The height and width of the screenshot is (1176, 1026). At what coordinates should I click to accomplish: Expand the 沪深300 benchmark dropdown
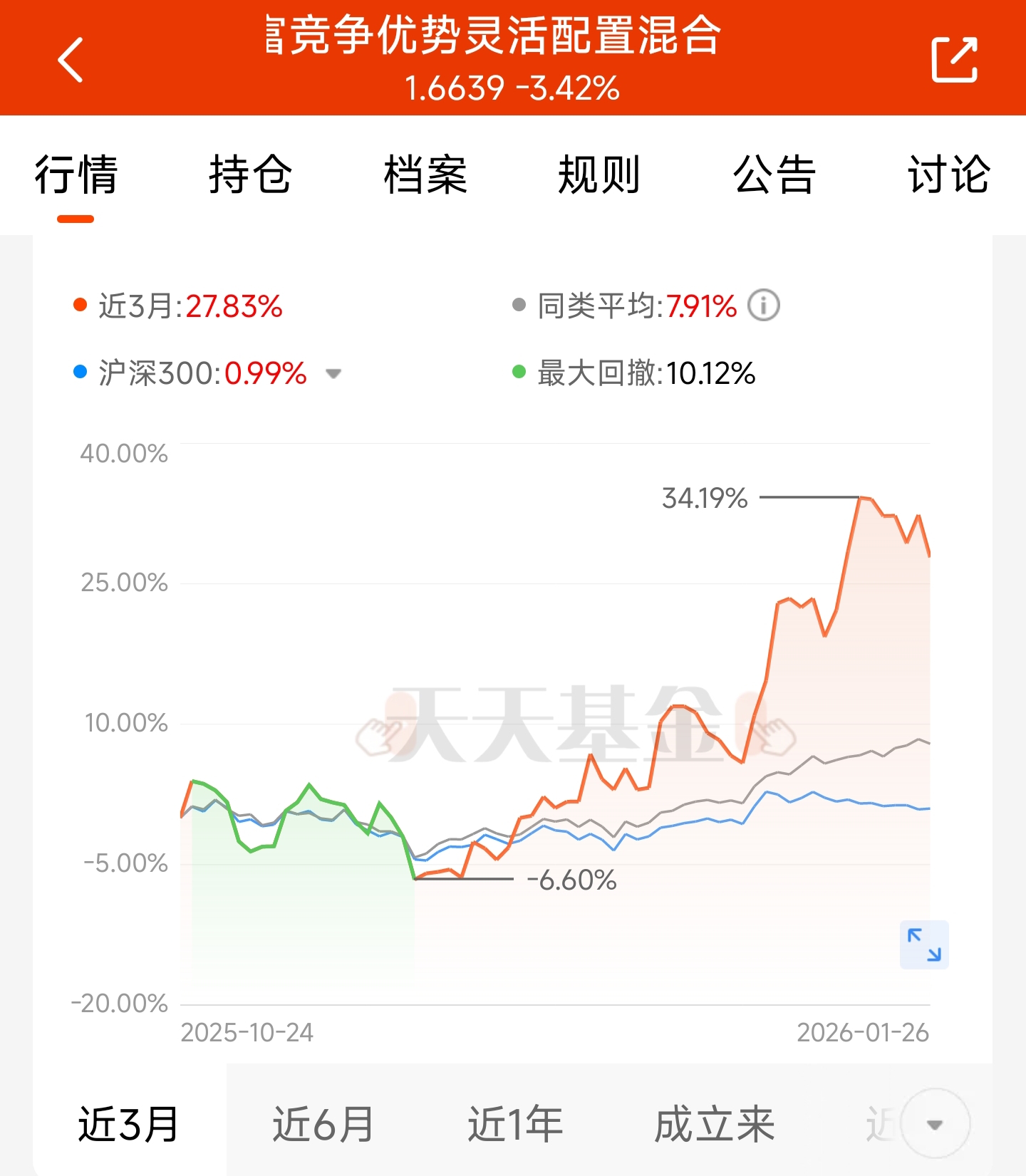333,373
